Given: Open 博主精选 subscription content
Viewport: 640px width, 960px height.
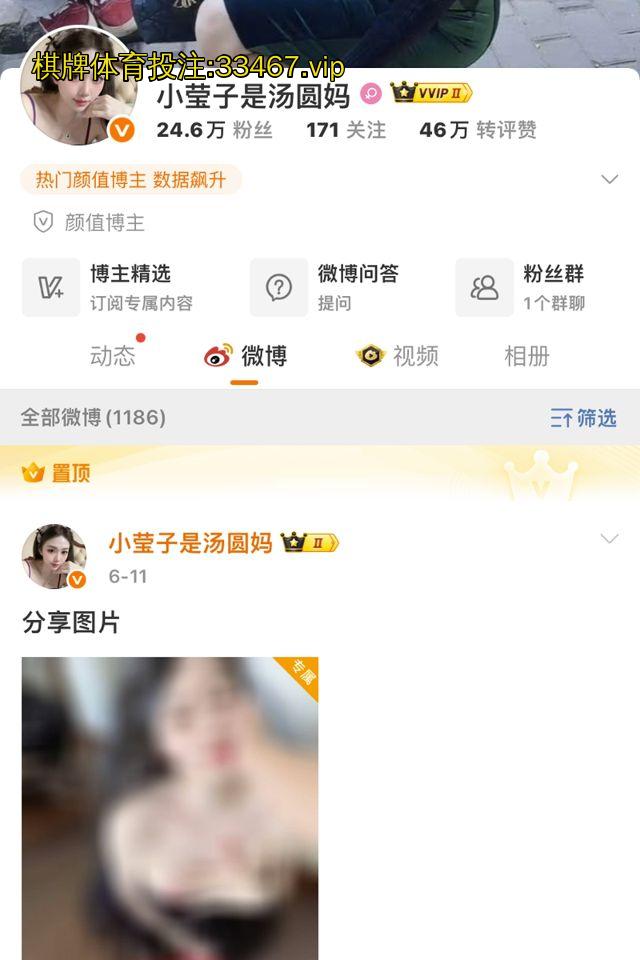Looking at the screenshot, I should click(107, 287).
